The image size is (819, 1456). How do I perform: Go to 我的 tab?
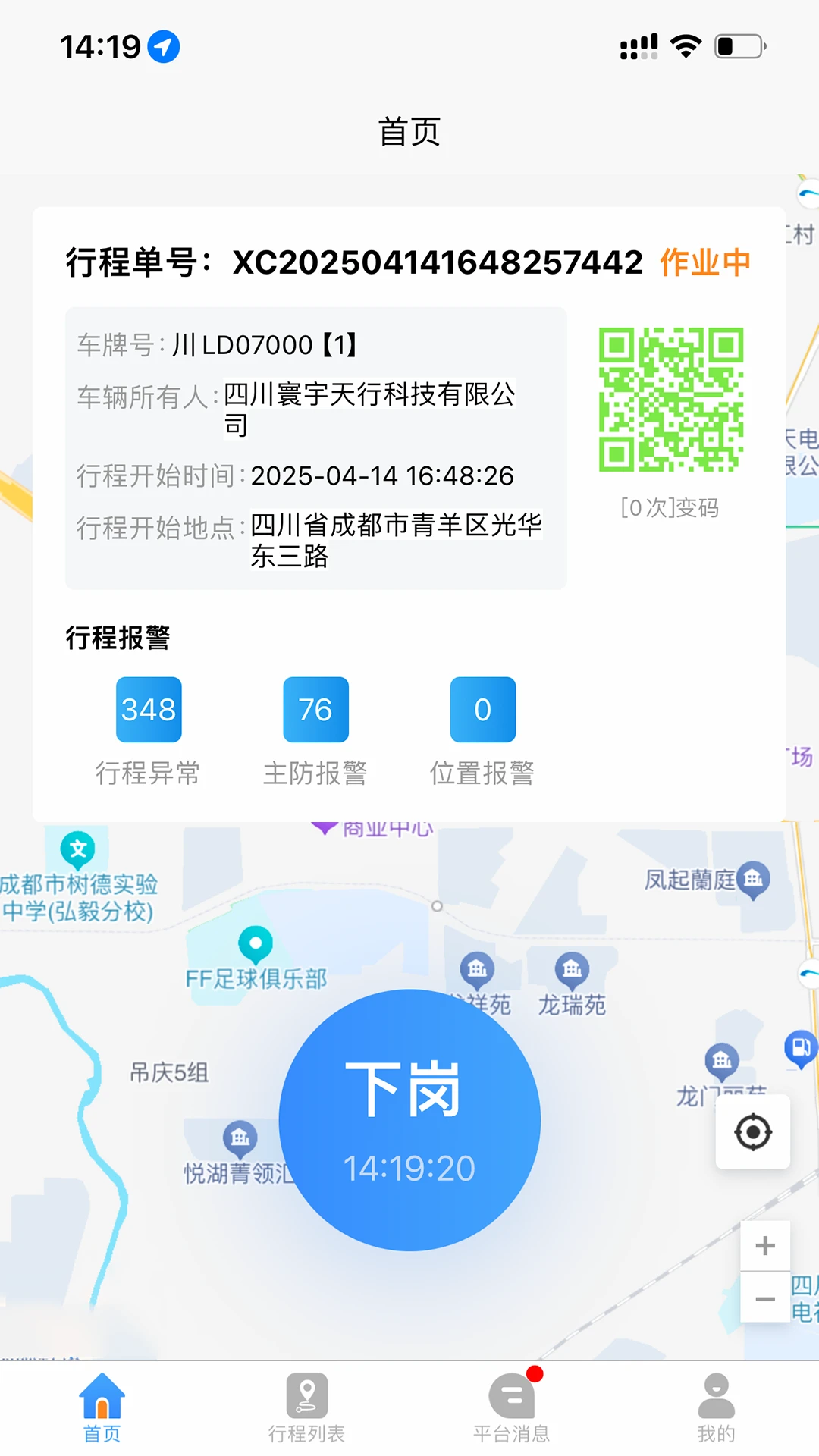tap(716, 1407)
